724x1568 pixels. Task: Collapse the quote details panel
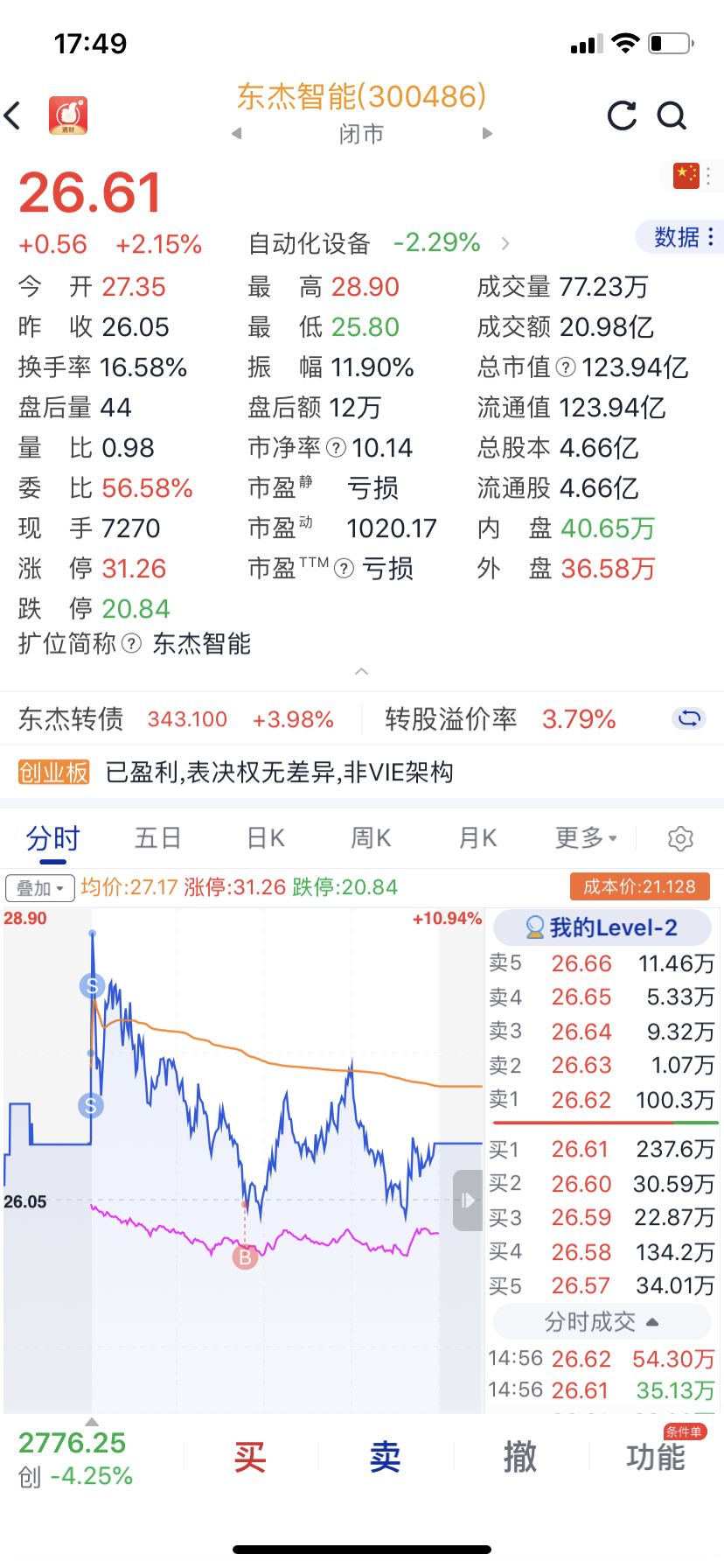(361, 671)
